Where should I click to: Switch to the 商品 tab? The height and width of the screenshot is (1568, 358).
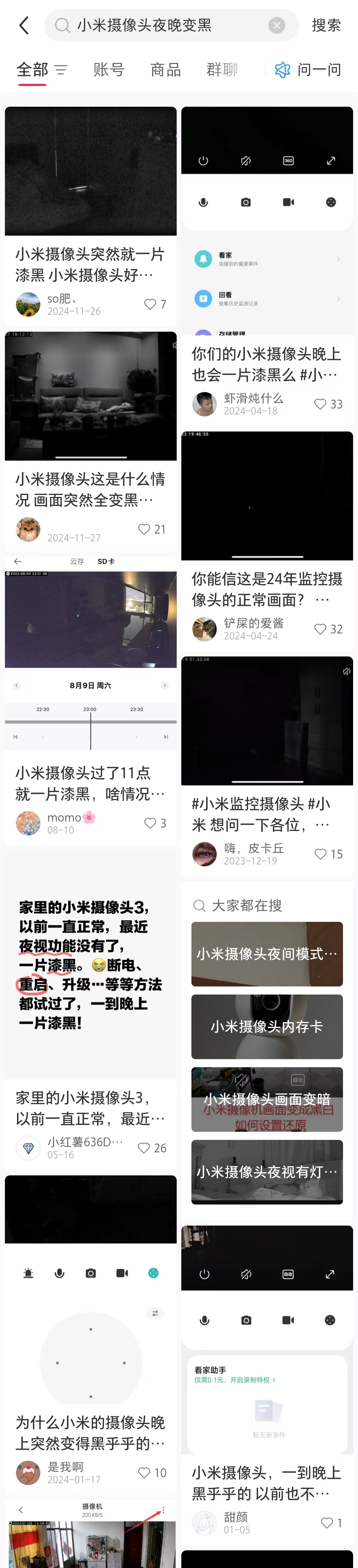166,70
